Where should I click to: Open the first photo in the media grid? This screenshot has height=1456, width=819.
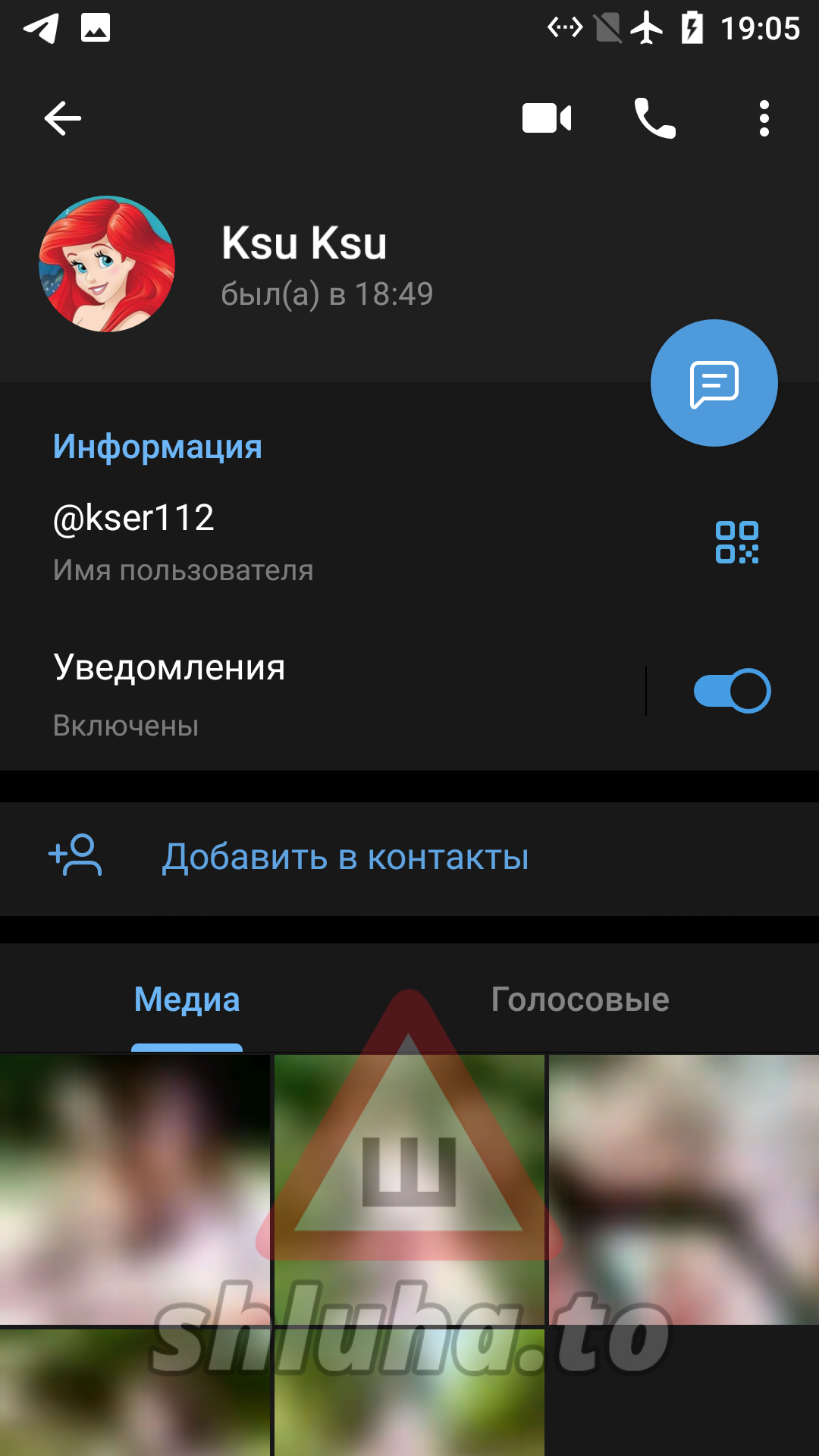point(135,1189)
